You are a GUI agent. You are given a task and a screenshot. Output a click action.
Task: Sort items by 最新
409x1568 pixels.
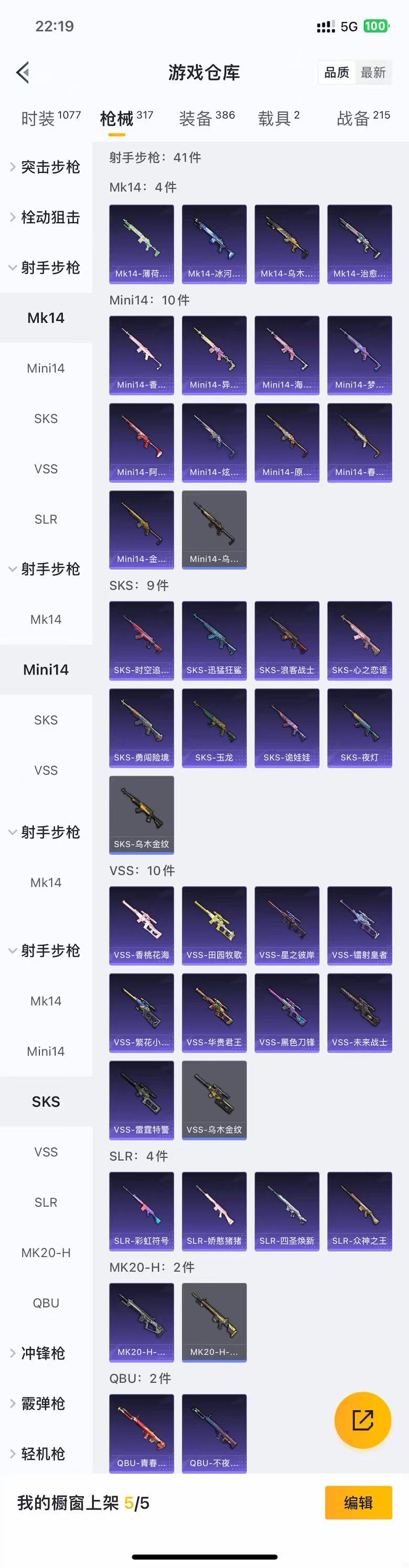coord(372,72)
